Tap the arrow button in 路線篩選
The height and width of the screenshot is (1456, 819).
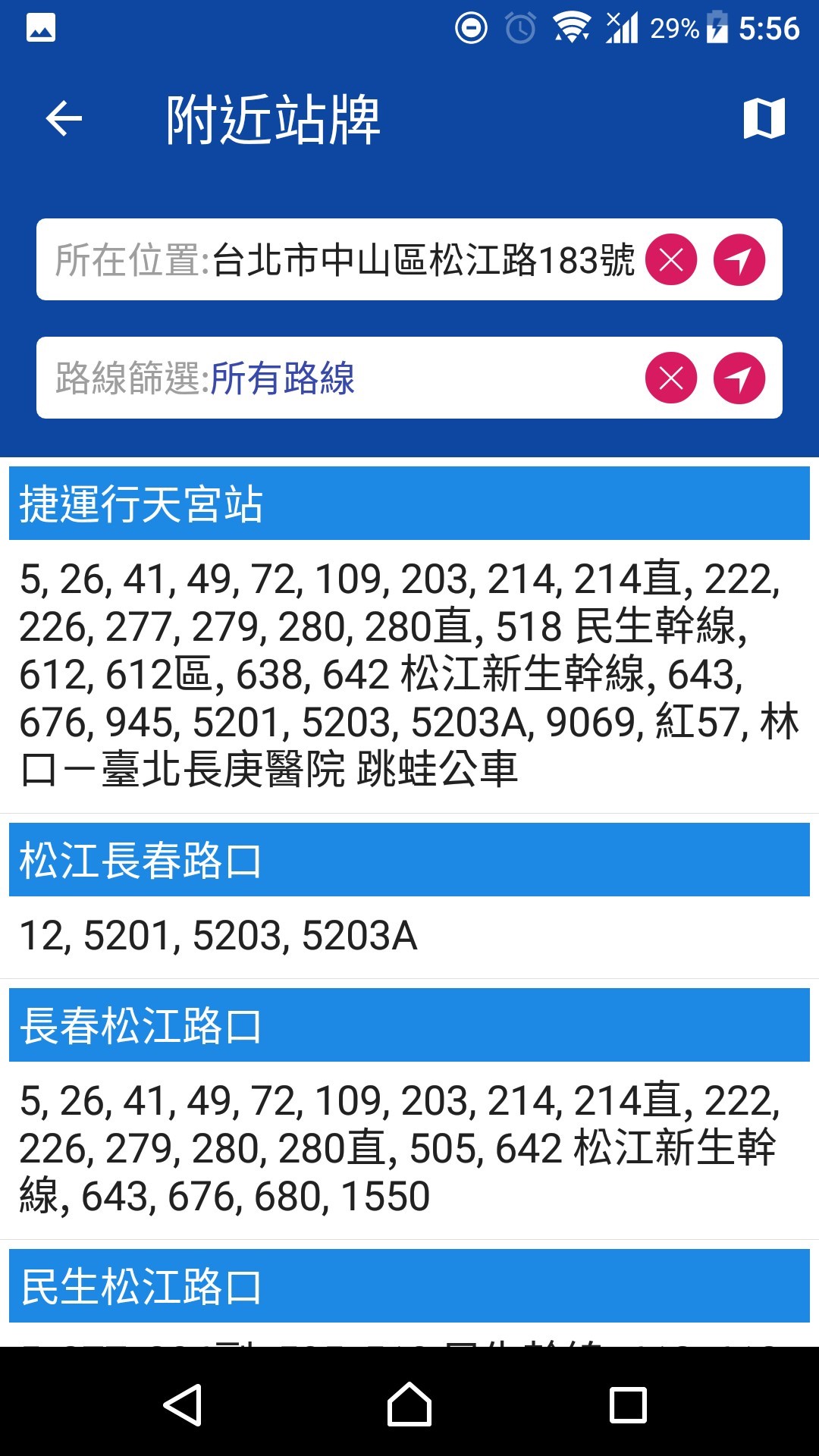(739, 378)
